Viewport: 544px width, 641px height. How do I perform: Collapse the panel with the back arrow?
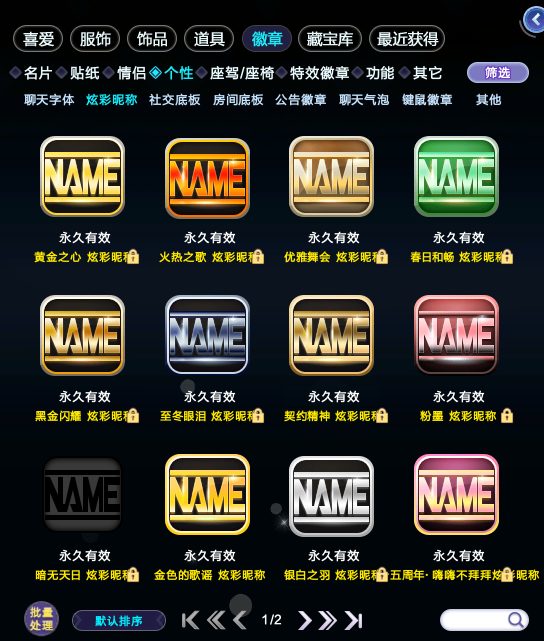tap(534, 20)
